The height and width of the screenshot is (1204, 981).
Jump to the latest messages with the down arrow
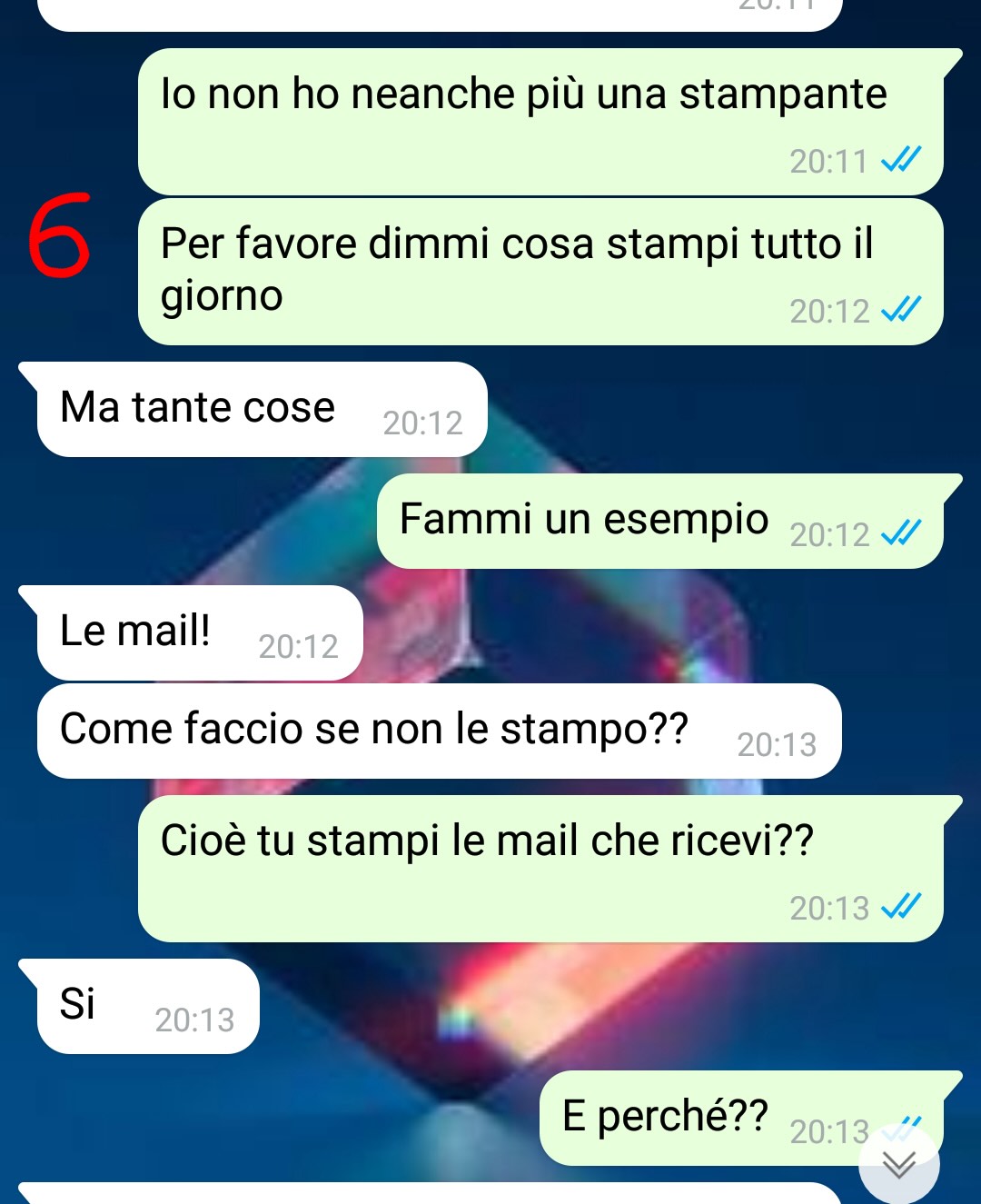(899, 1164)
